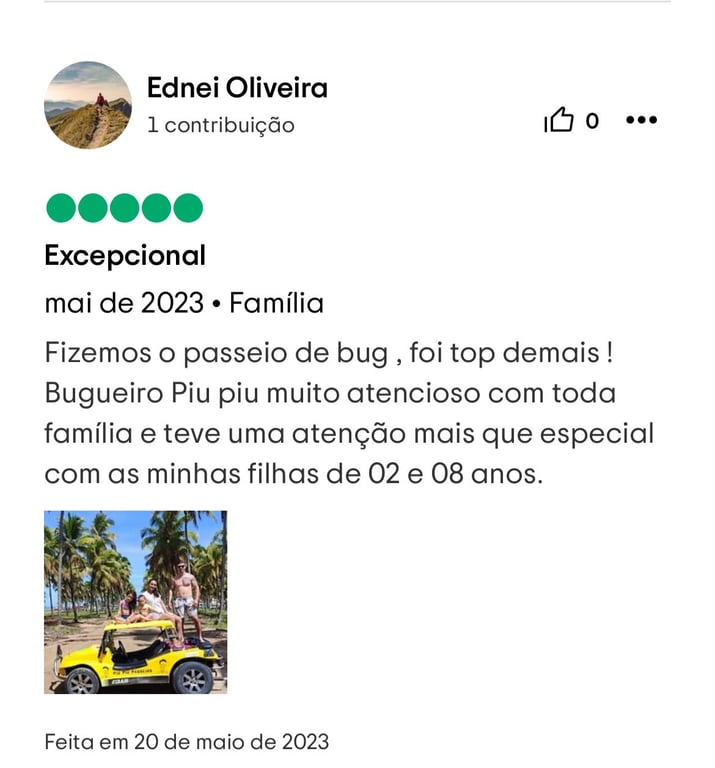715x768 pixels.
Task: Open the yellow buggy review photo
Action: pyautogui.click(x=135, y=602)
